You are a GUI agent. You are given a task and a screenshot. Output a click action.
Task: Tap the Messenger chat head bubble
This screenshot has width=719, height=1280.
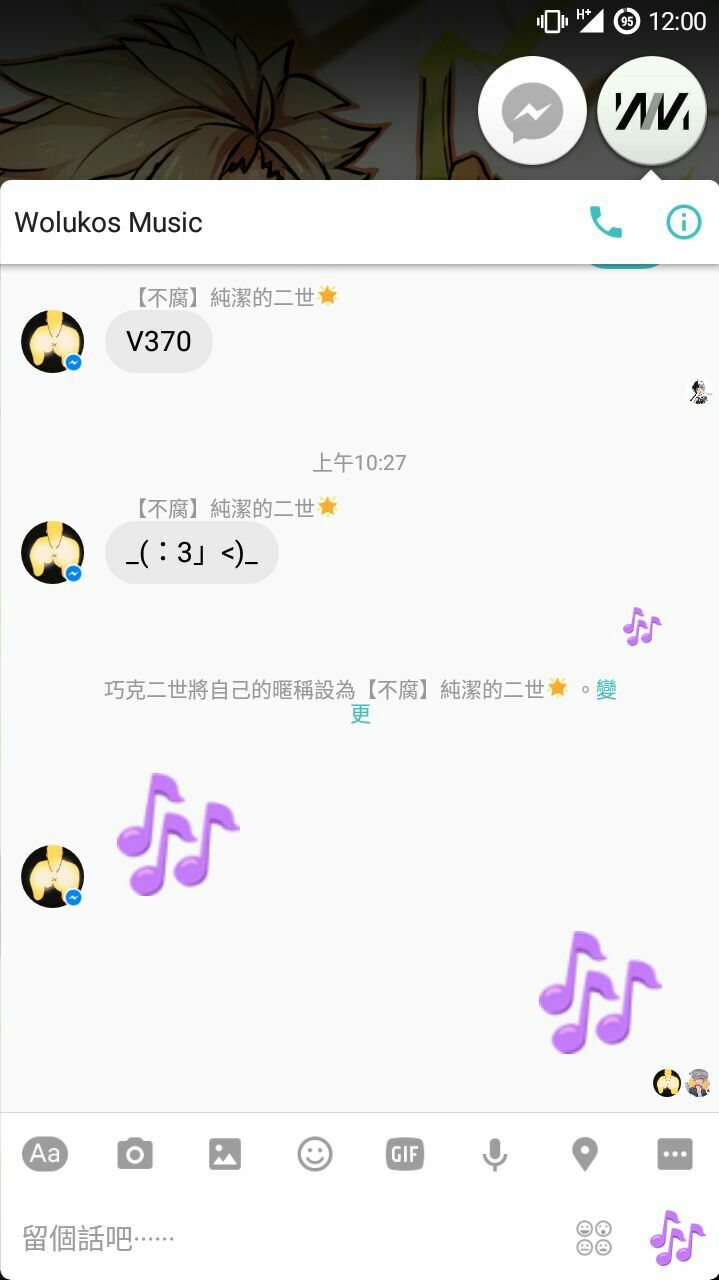click(532, 111)
